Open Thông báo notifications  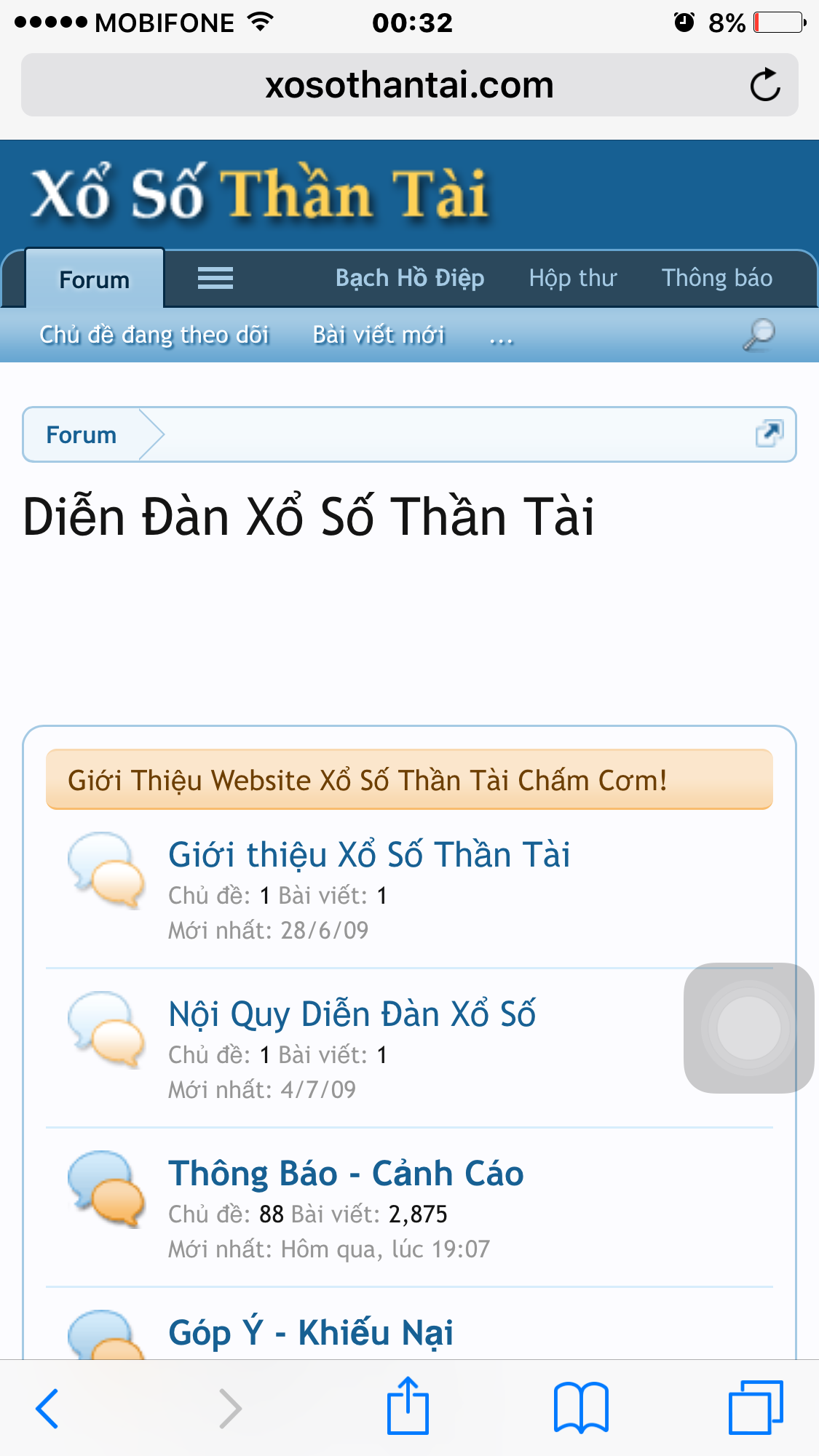point(716,278)
